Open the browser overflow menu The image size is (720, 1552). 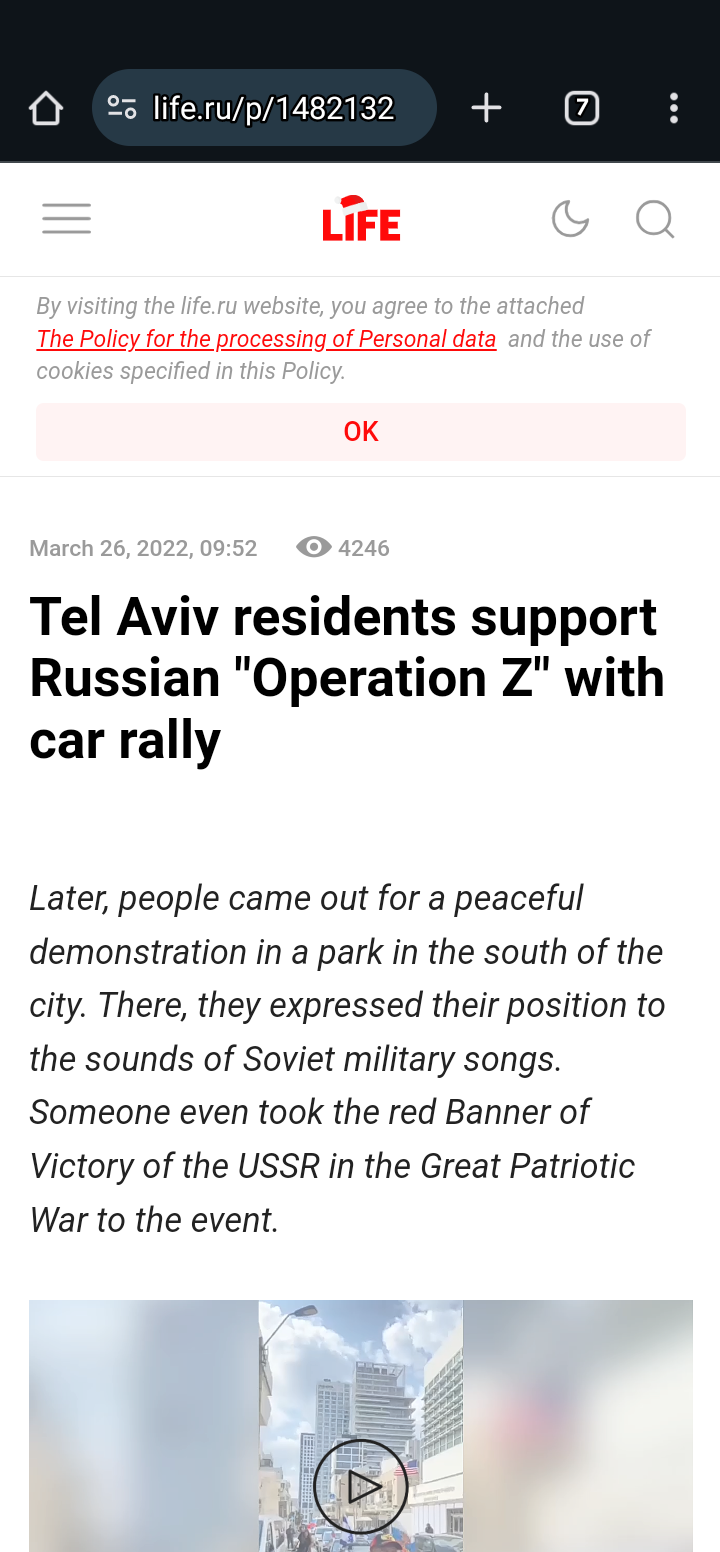tap(674, 108)
